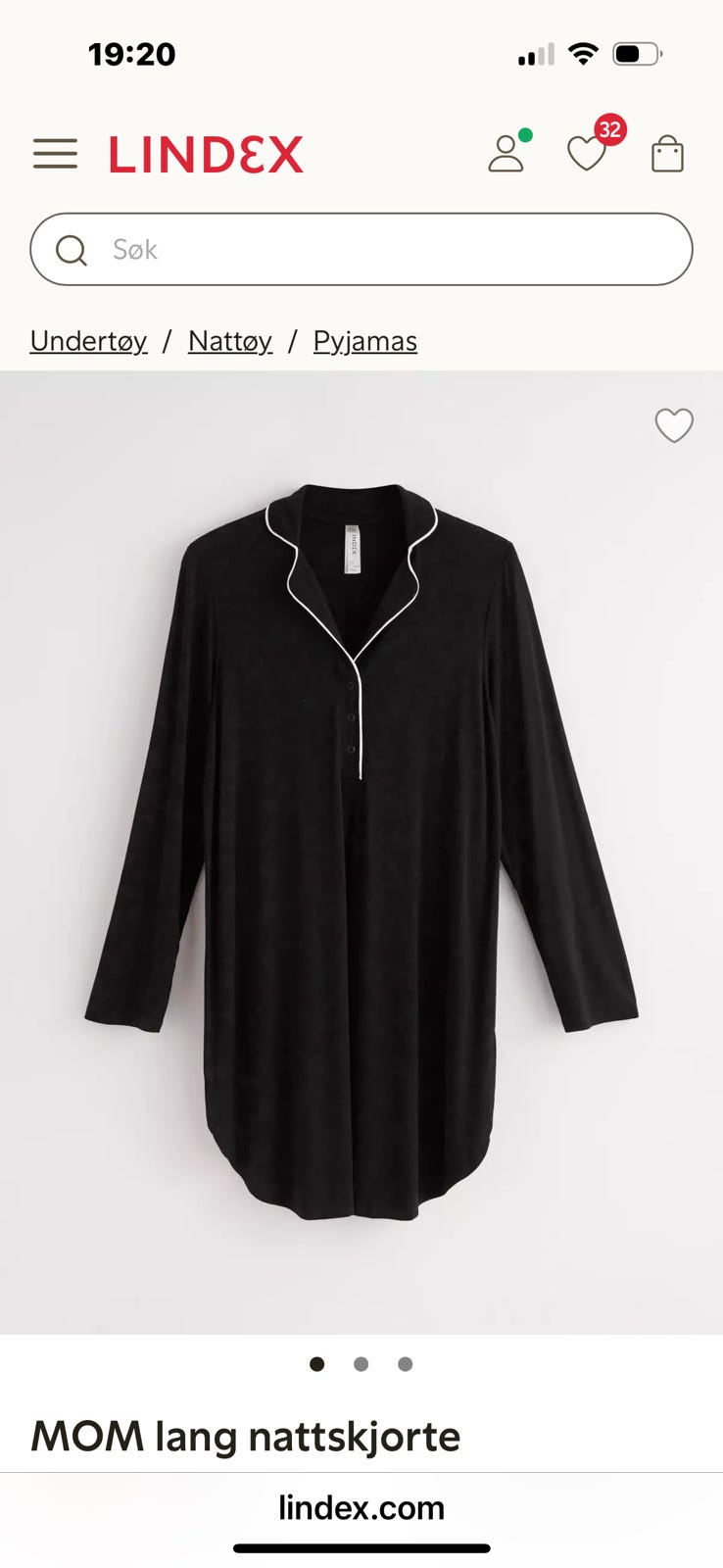This screenshot has height=1568, width=723.
Task: Open the Nattøy breadcrumb link
Action: pos(230,341)
